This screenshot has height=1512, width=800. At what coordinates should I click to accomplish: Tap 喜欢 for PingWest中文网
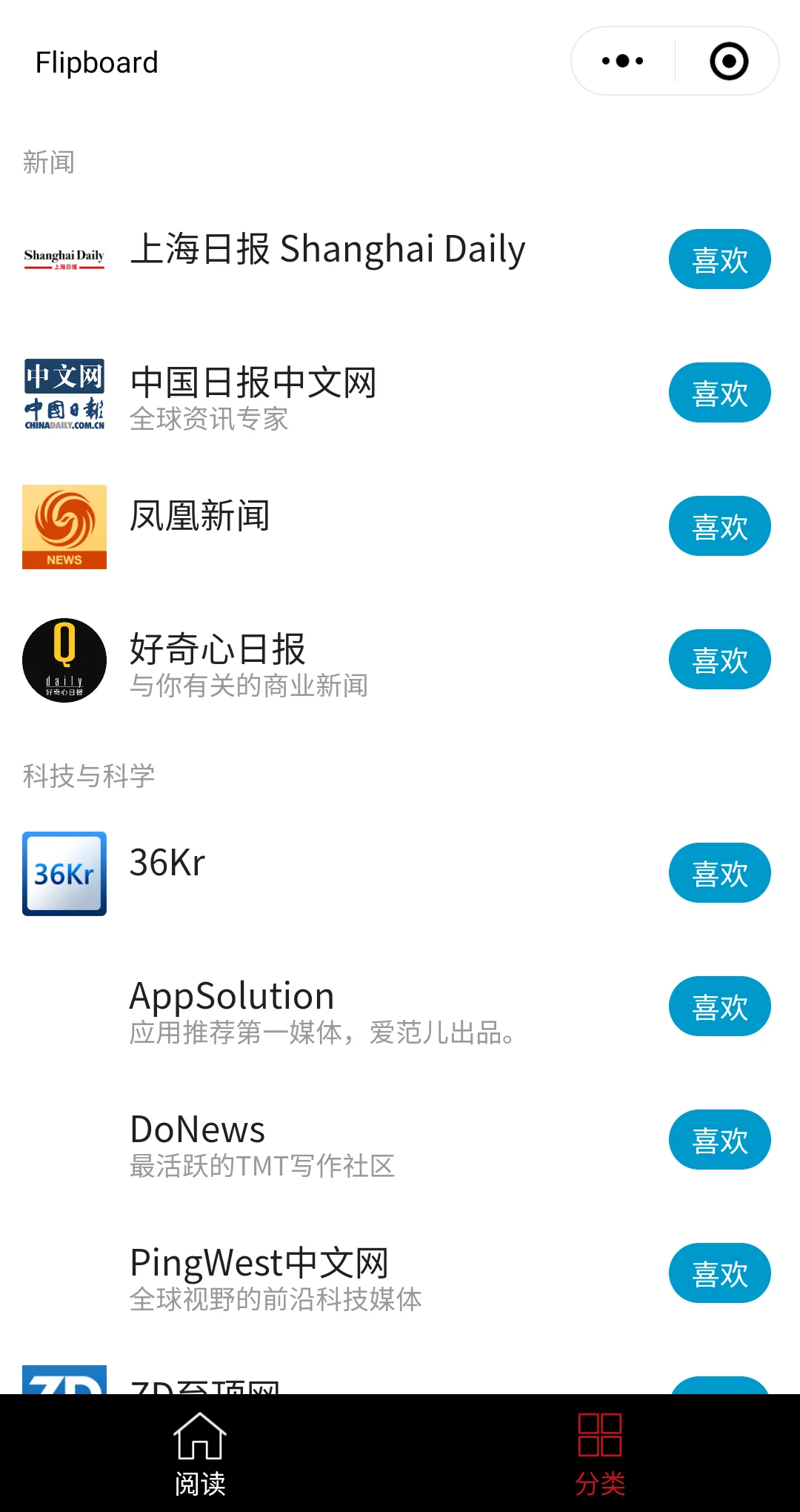coord(719,1273)
